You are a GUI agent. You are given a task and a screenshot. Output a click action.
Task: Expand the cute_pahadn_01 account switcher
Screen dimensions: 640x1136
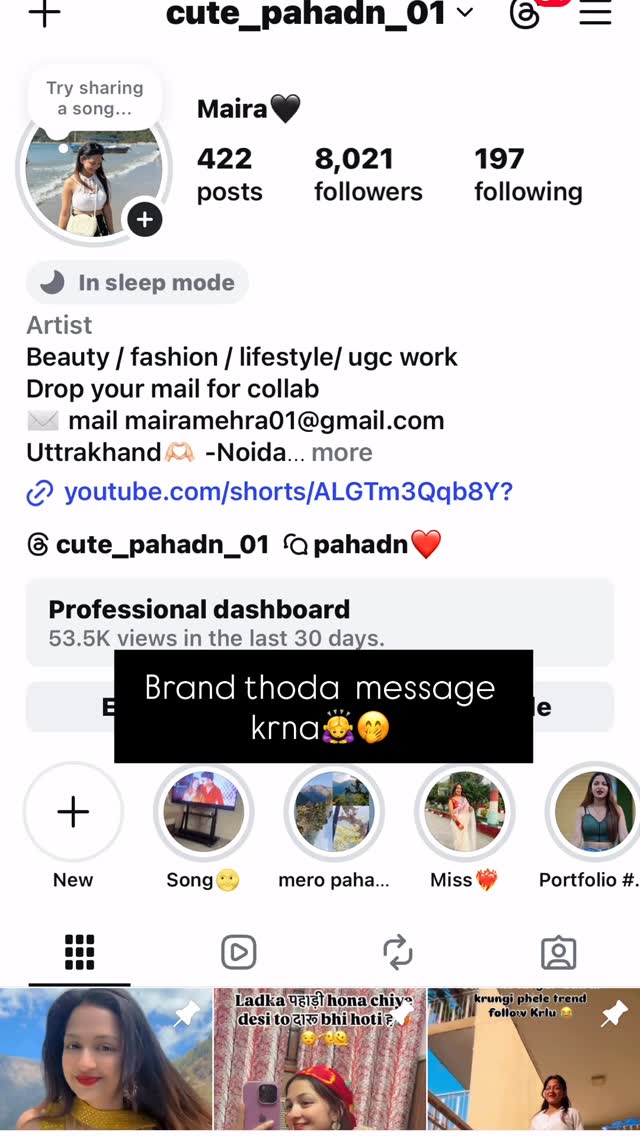coord(319,13)
